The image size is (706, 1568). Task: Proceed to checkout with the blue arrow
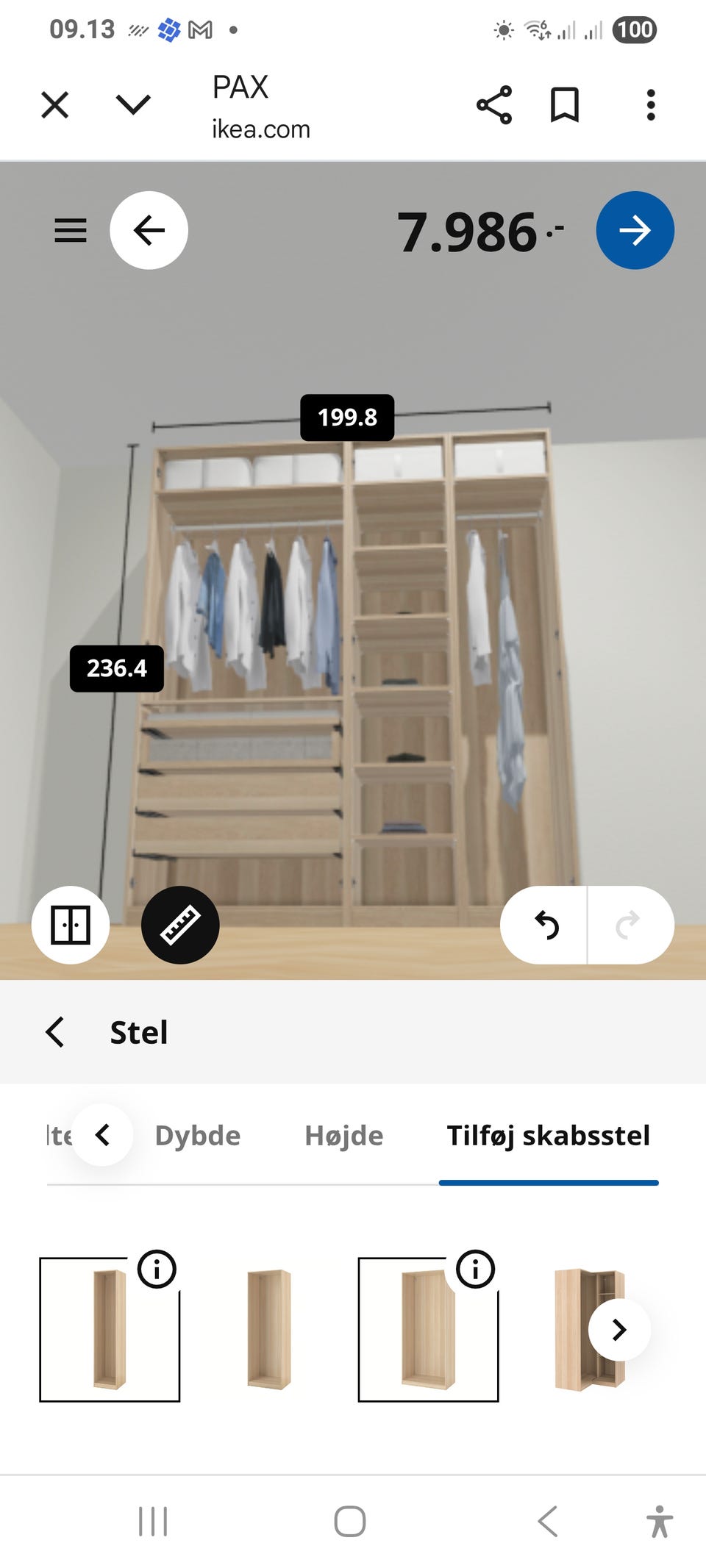[x=635, y=229]
